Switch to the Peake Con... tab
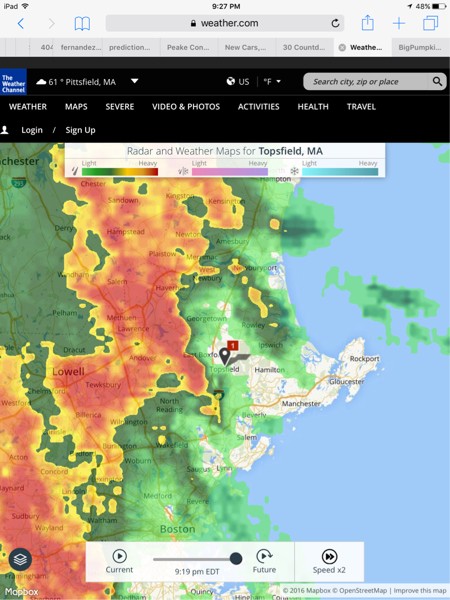The height and width of the screenshot is (600, 450). coord(189,47)
